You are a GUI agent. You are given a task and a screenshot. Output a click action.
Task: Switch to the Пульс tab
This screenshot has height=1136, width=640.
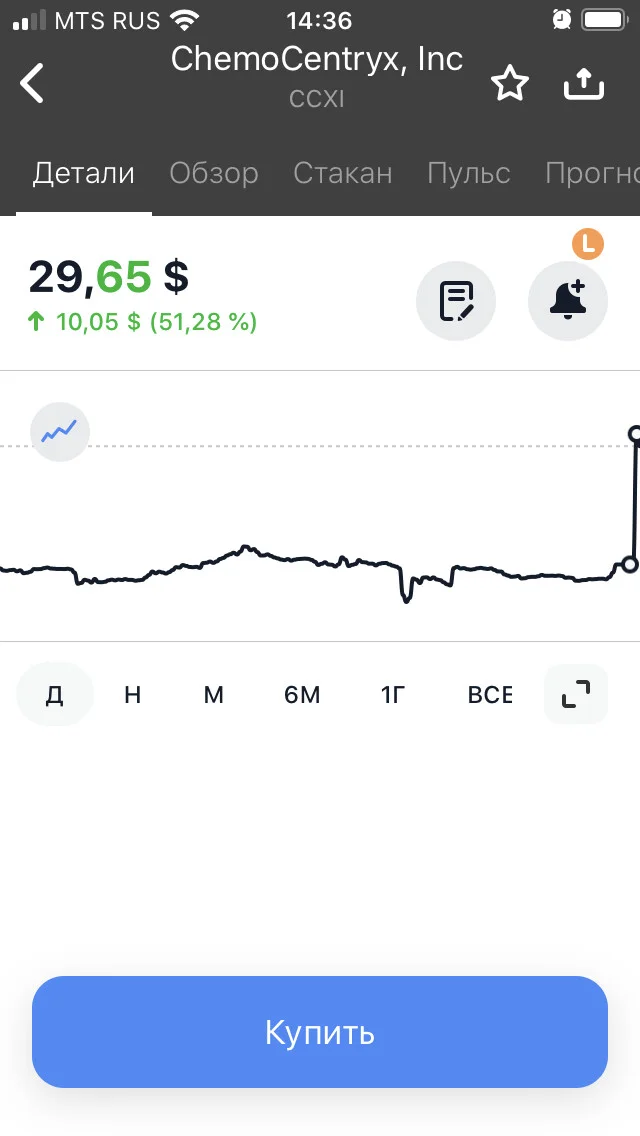(x=468, y=173)
